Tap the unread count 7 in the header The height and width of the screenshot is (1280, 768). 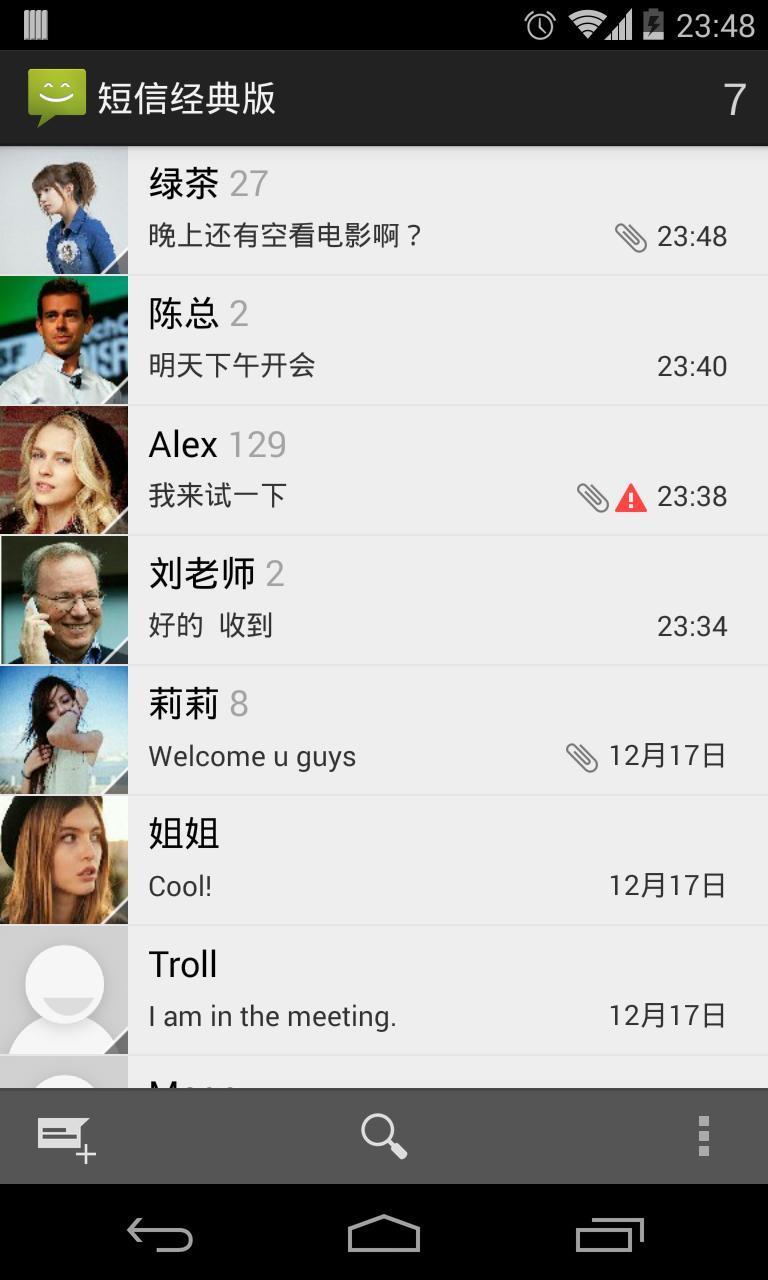click(735, 97)
